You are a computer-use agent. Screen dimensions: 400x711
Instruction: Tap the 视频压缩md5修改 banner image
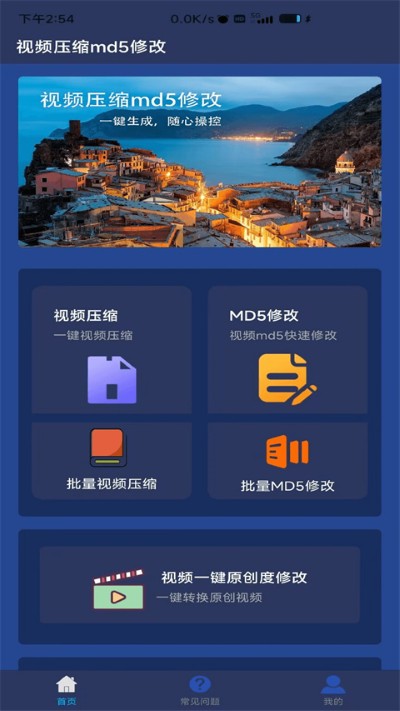200,161
